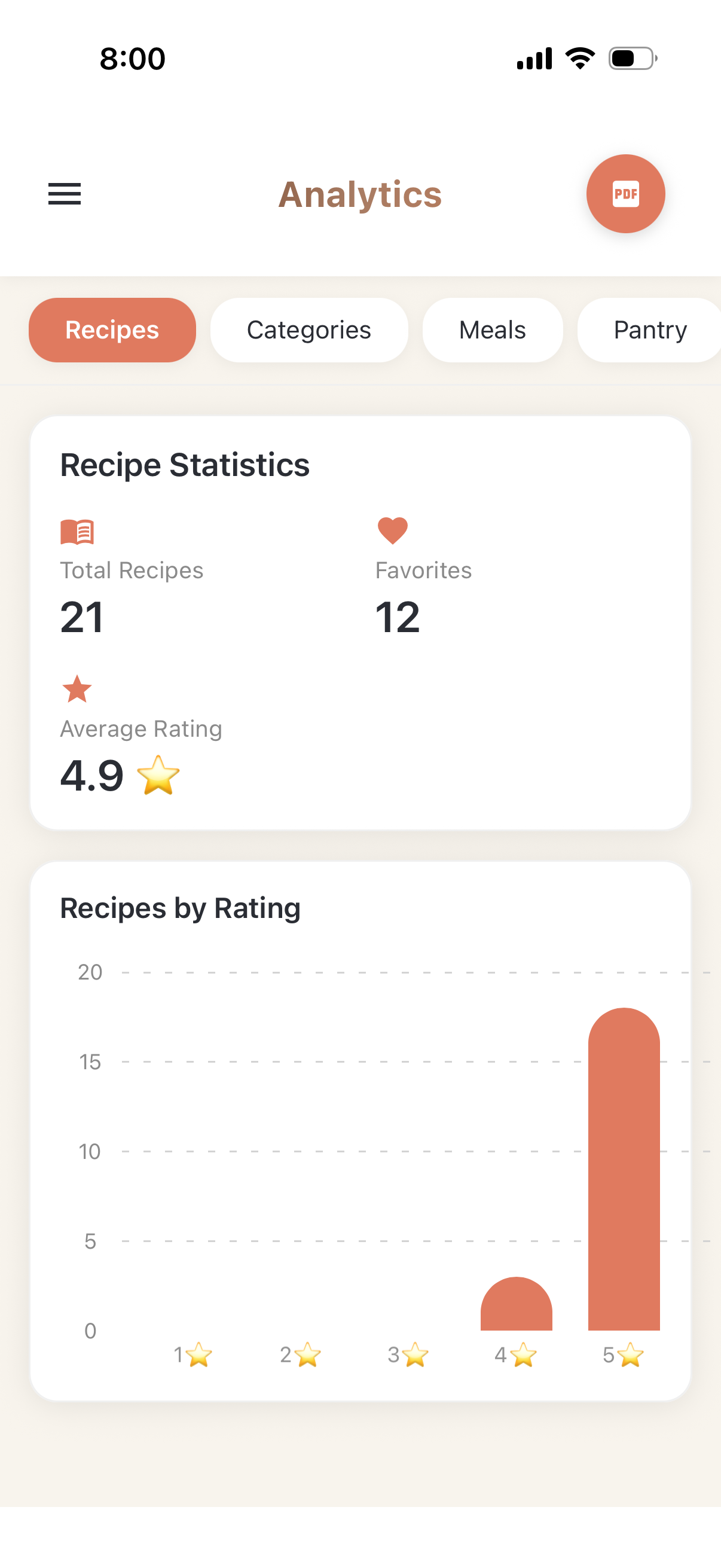The width and height of the screenshot is (721, 1568).
Task: Click the book icon above Total Recipes
Action: (x=76, y=530)
